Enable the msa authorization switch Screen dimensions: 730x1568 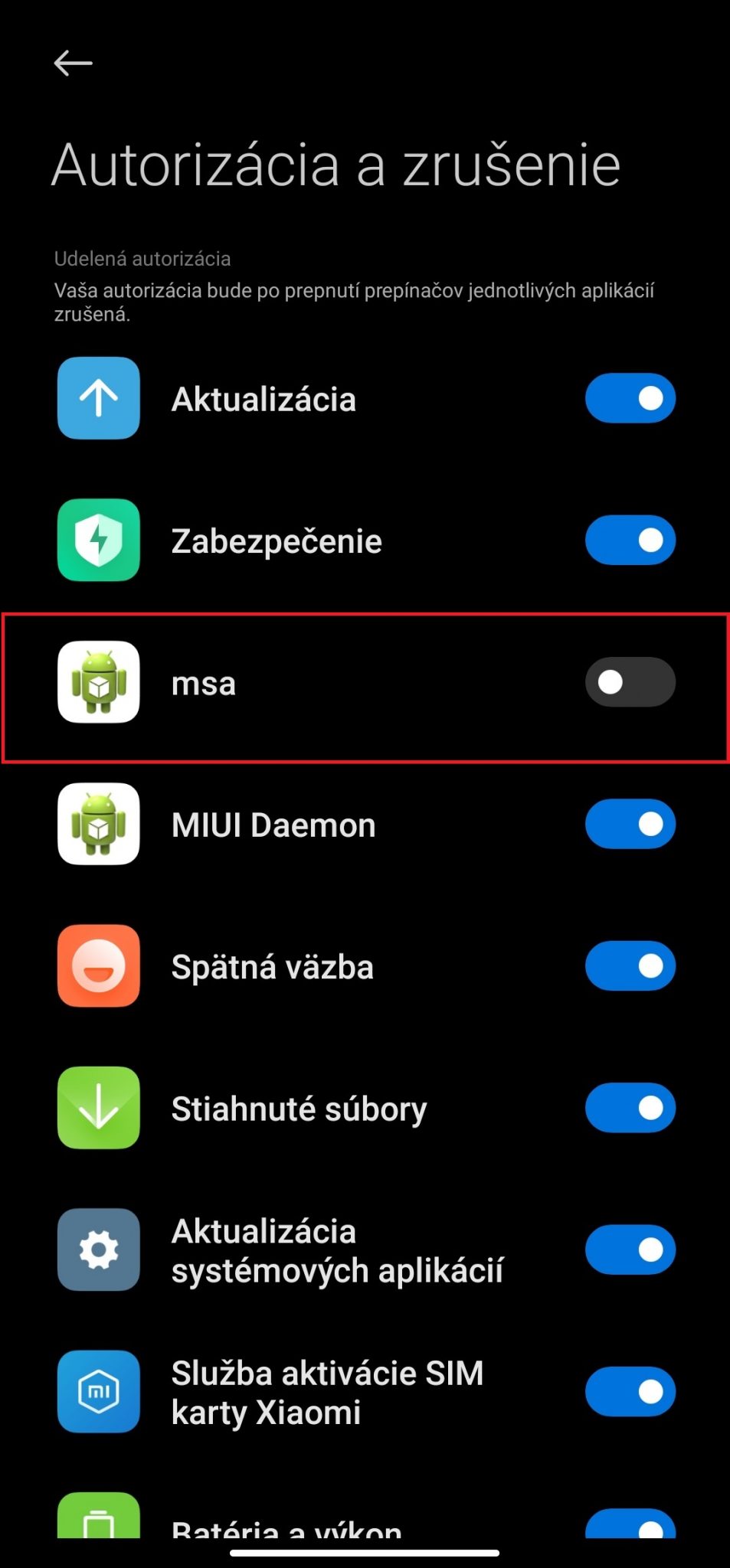coord(630,681)
